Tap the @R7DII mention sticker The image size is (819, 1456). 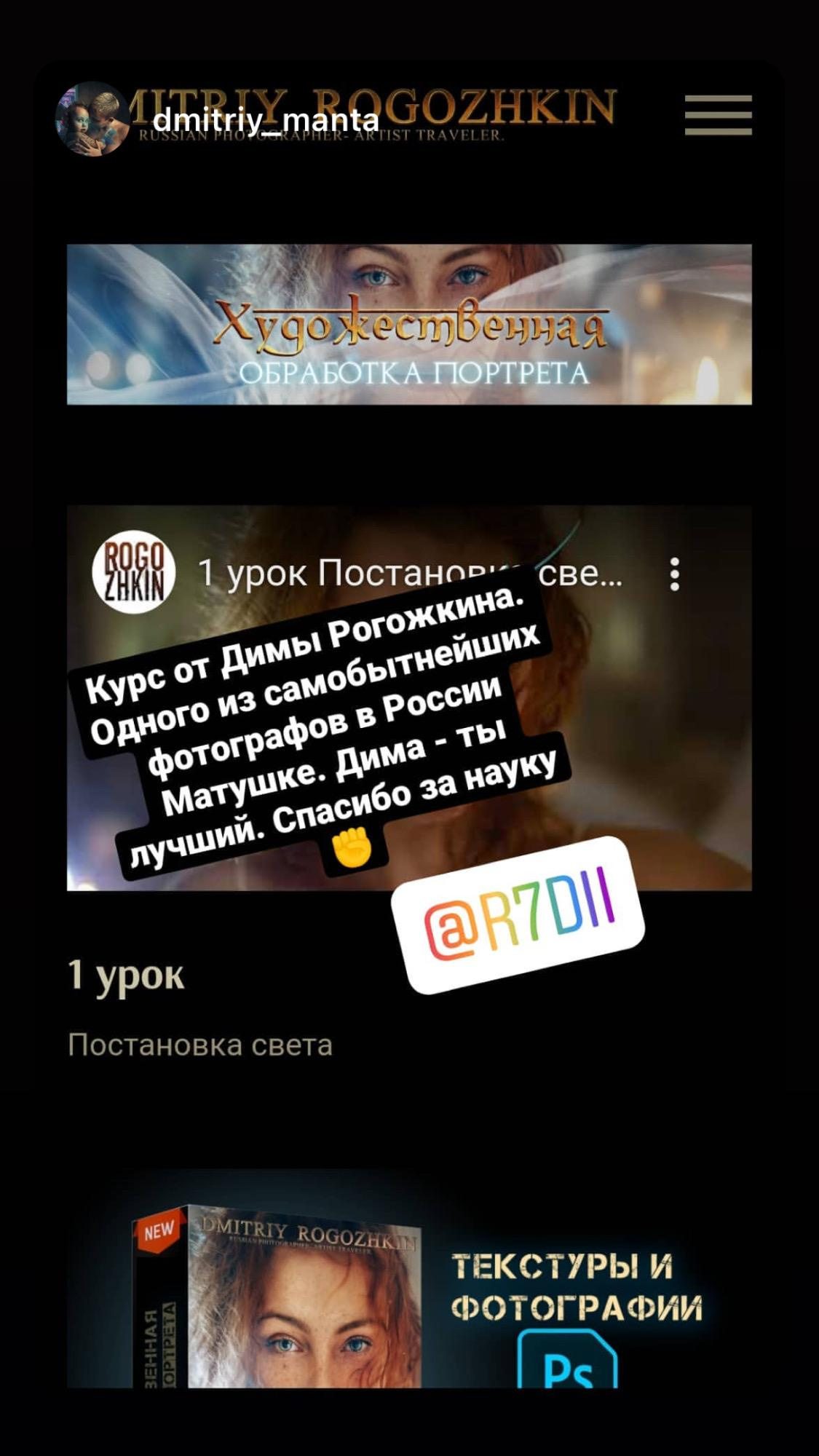pos(518,916)
